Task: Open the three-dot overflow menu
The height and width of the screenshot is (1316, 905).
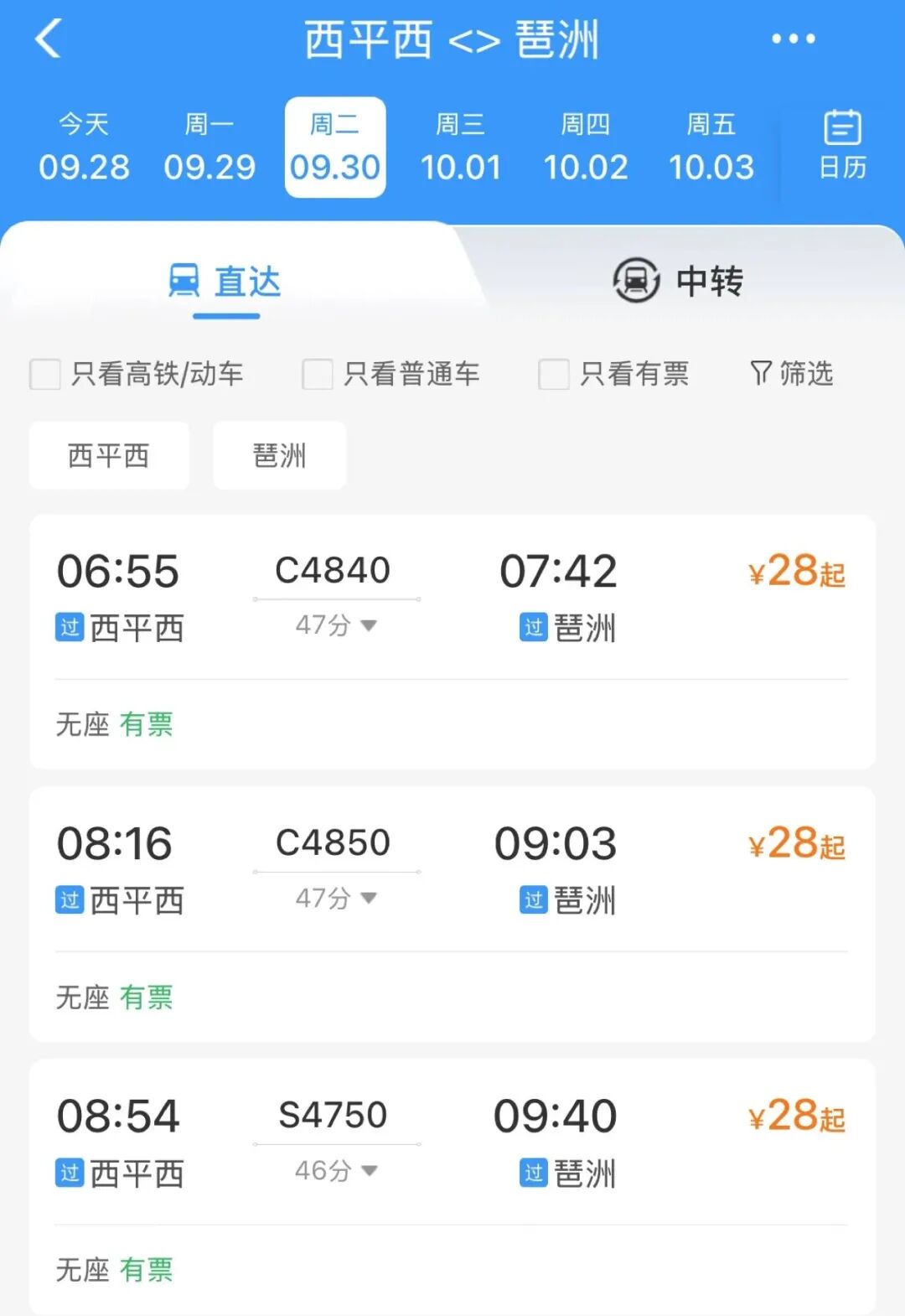Action: 793,39
